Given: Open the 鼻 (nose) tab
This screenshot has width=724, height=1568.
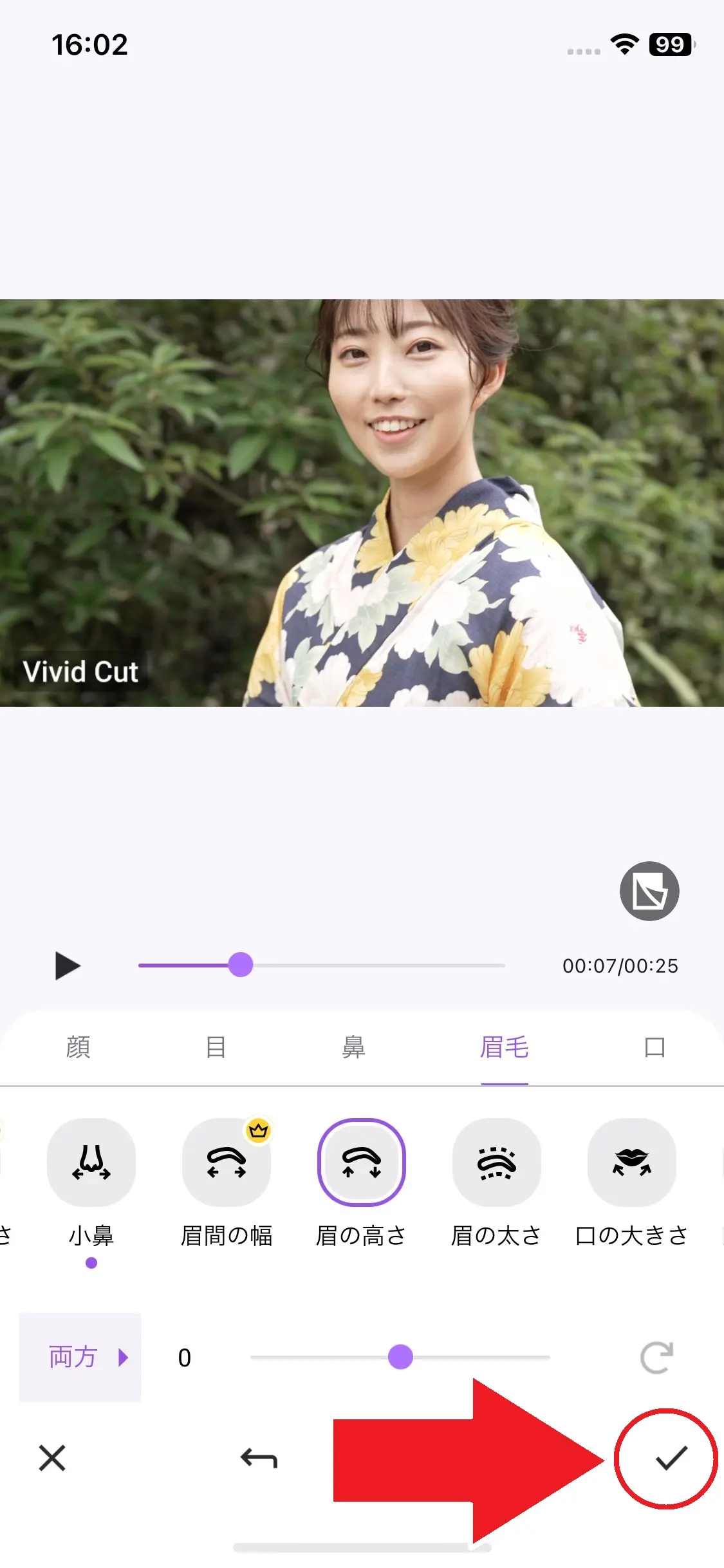Looking at the screenshot, I should click(355, 1046).
